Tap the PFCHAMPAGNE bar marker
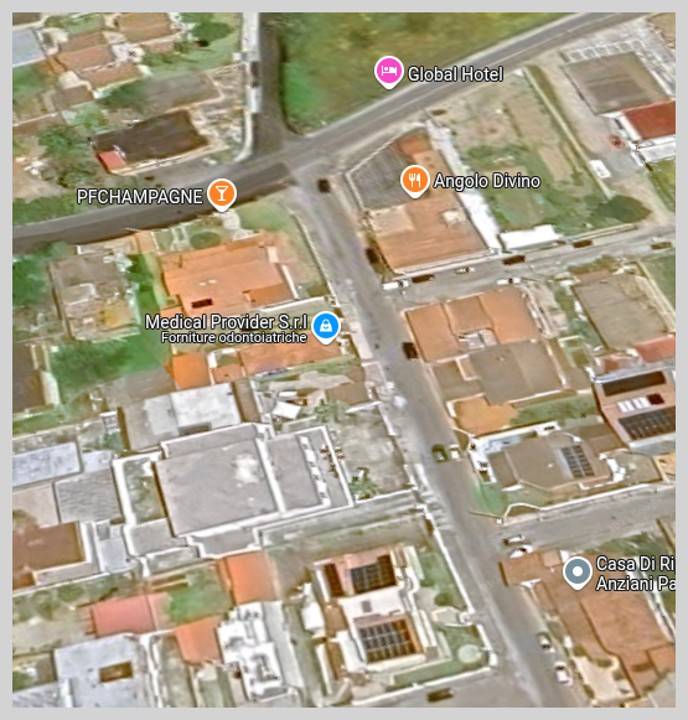The height and width of the screenshot is (720, 688). pyautogui.click(x=222, y=193)
